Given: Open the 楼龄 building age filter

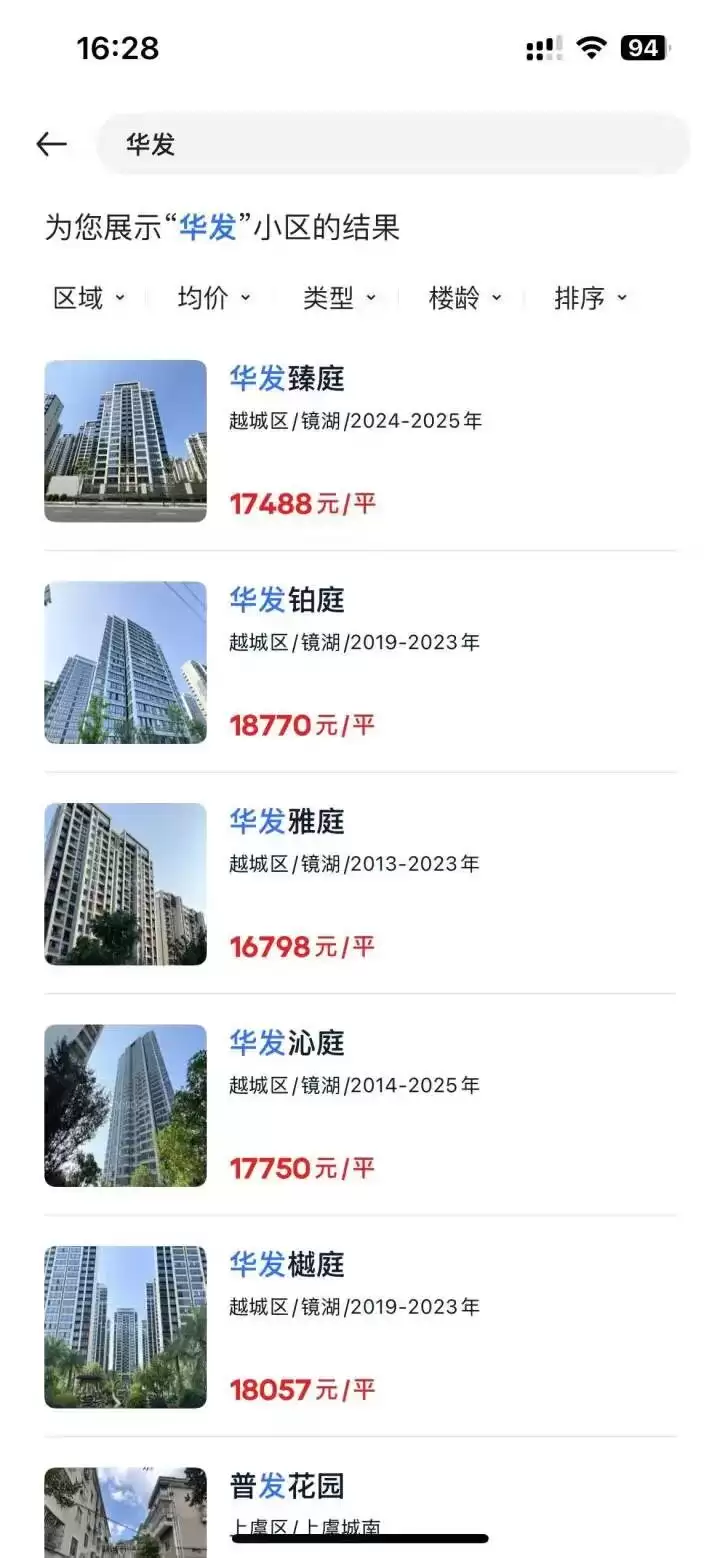Looking at the screenshot, I should (x=463, y=297).
